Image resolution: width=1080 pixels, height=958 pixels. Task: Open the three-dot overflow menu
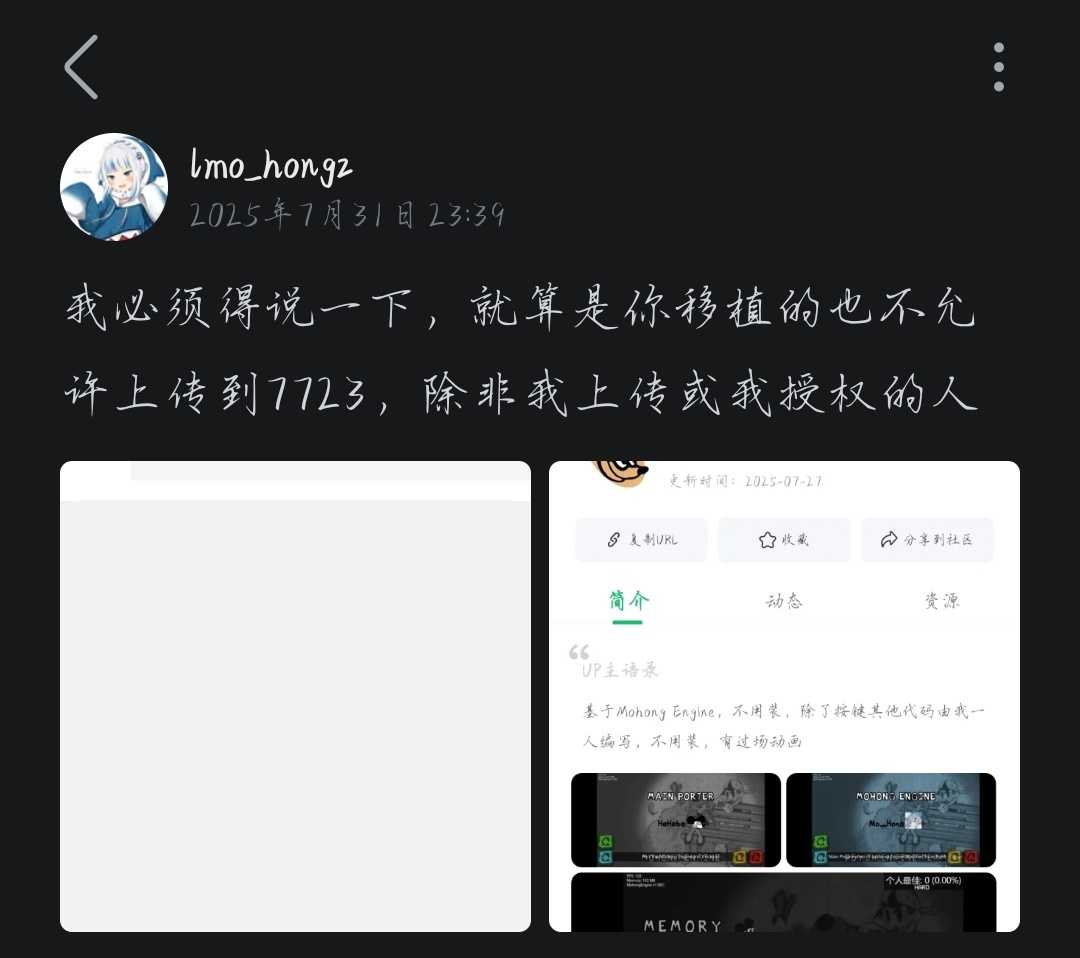click(998, 67)
